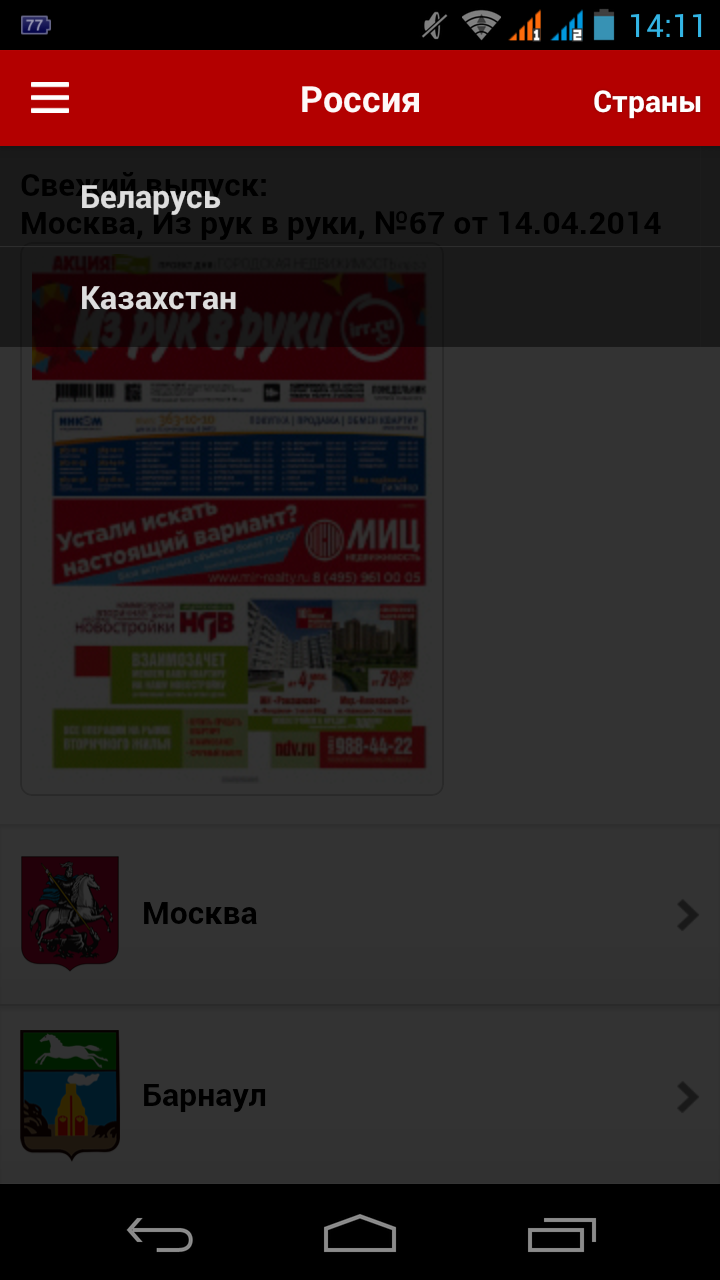Tap the Страны countries button
Image resolution: width=720 pixels, height=1280 pixels.
coord(646,101)
